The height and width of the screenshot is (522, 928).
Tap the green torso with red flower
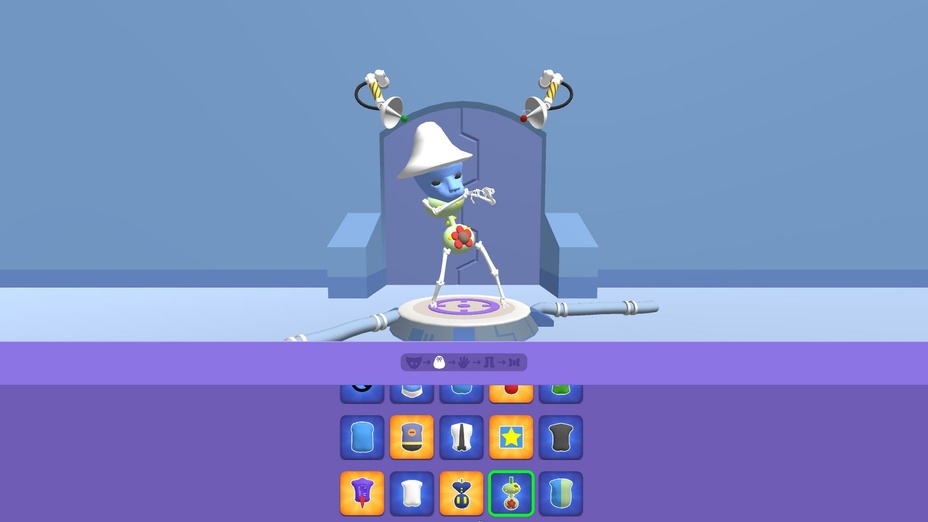[511, 493]
